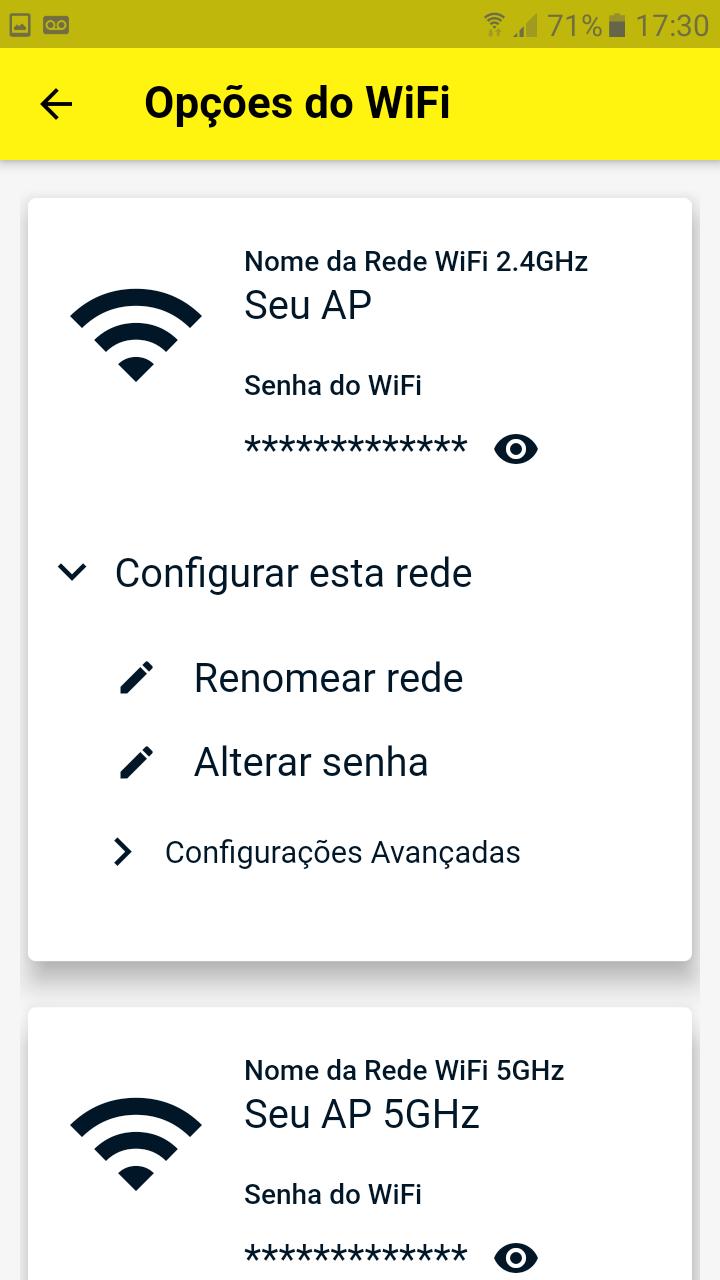The height and width of the screenshot is (1280, 720).
Task: Open Alterar senha
Action: (x=273, y=762)
